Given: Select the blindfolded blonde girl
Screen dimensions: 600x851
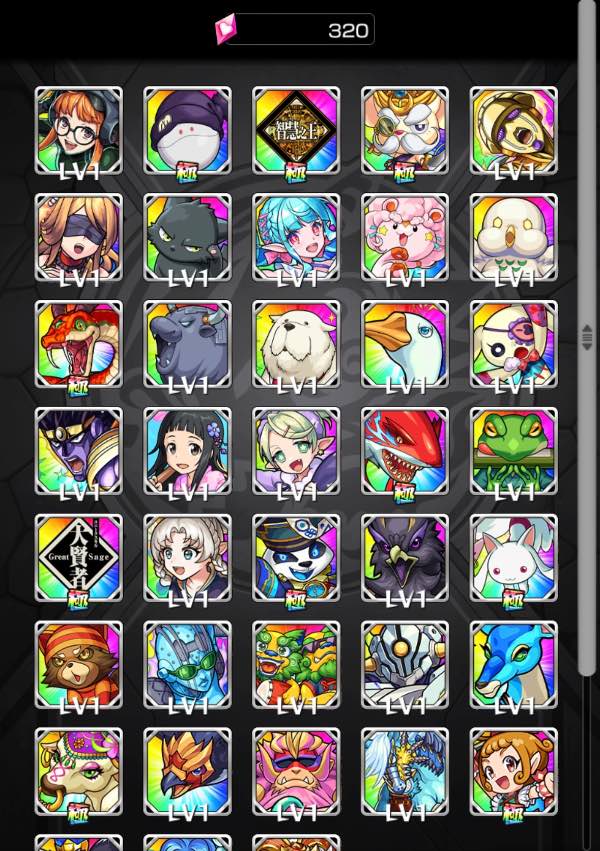Looking at the screenshot, I should (x=78, y=238).
